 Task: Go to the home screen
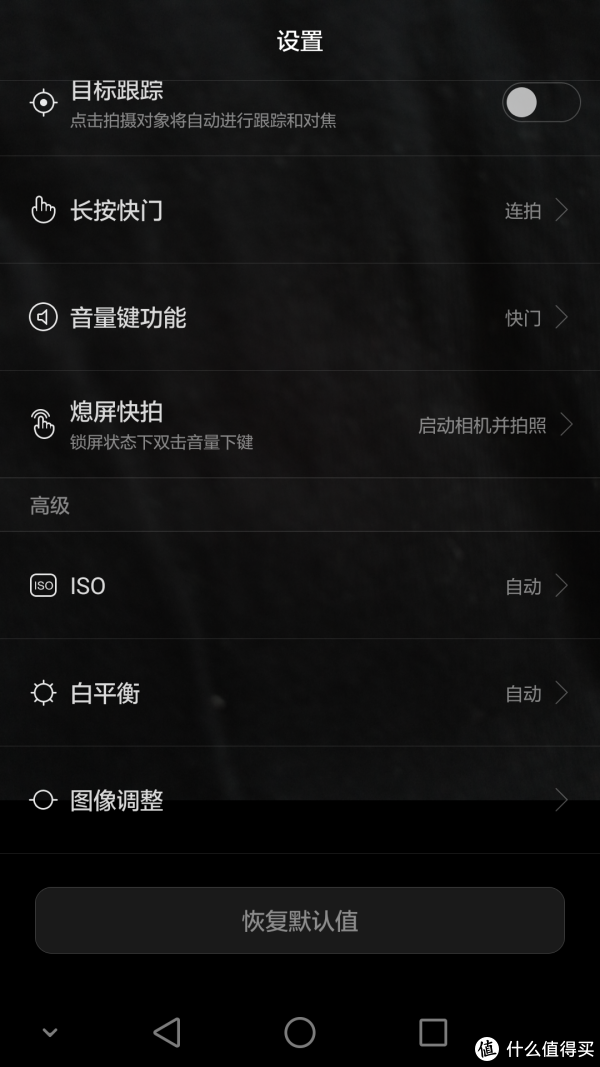point(300,1032)
